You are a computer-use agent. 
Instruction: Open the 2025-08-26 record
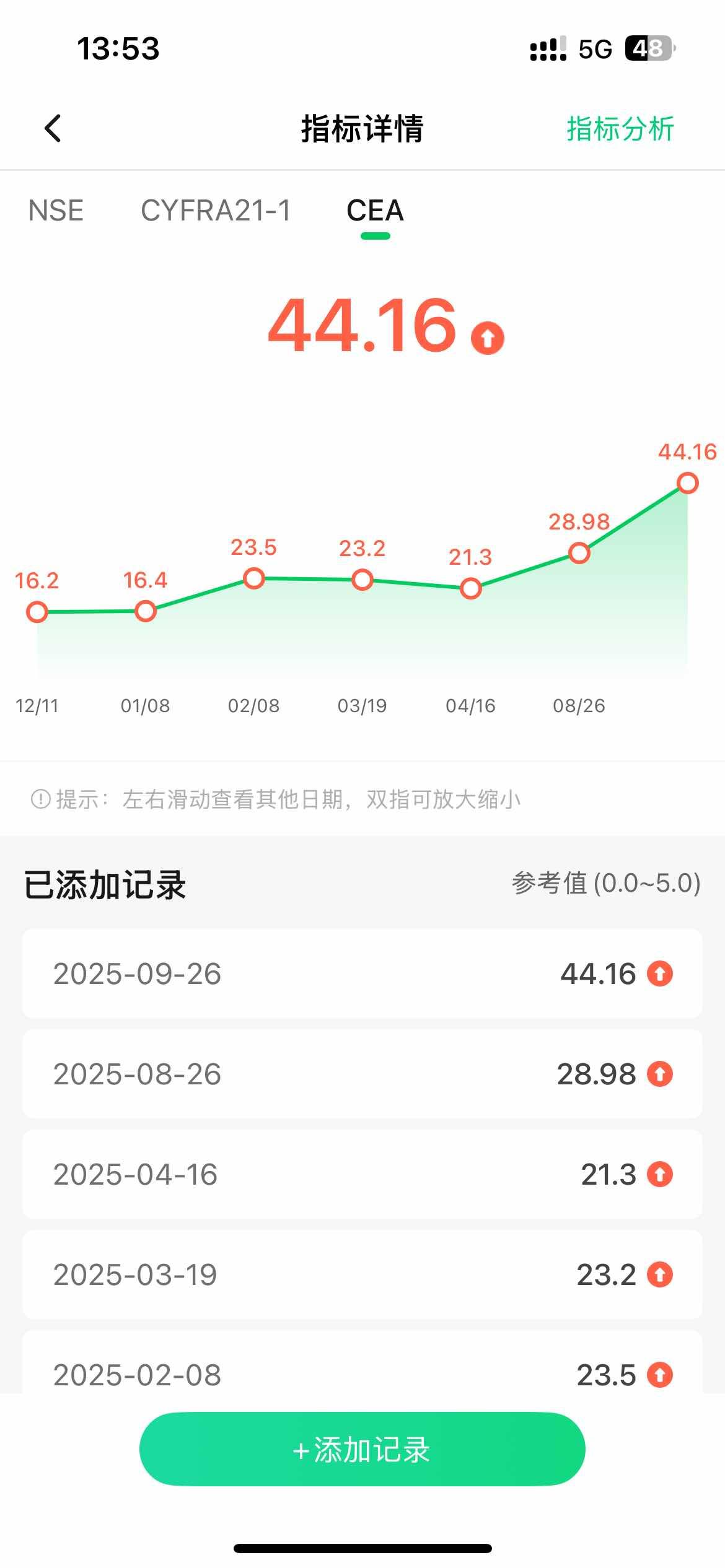362,1074
